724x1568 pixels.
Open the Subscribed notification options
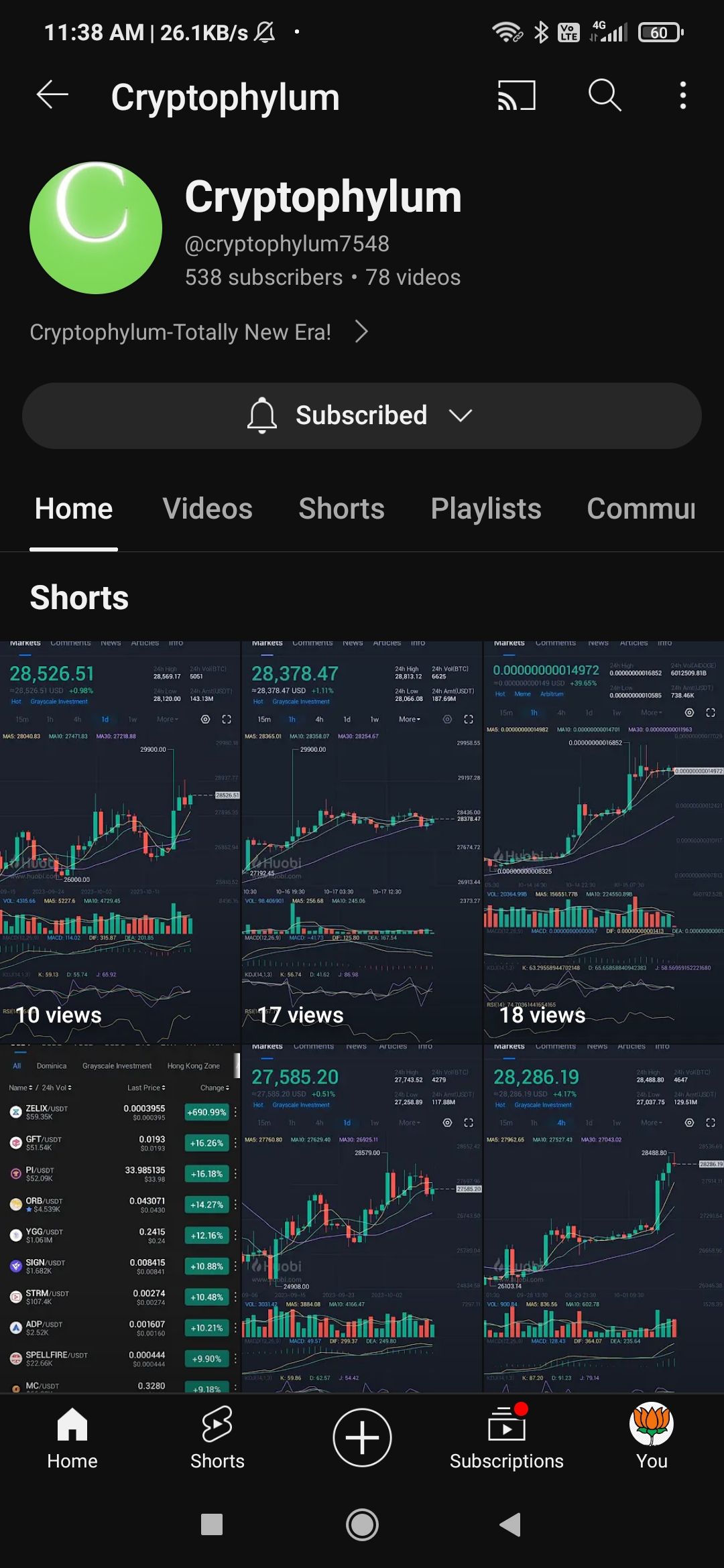click(362, 415)
